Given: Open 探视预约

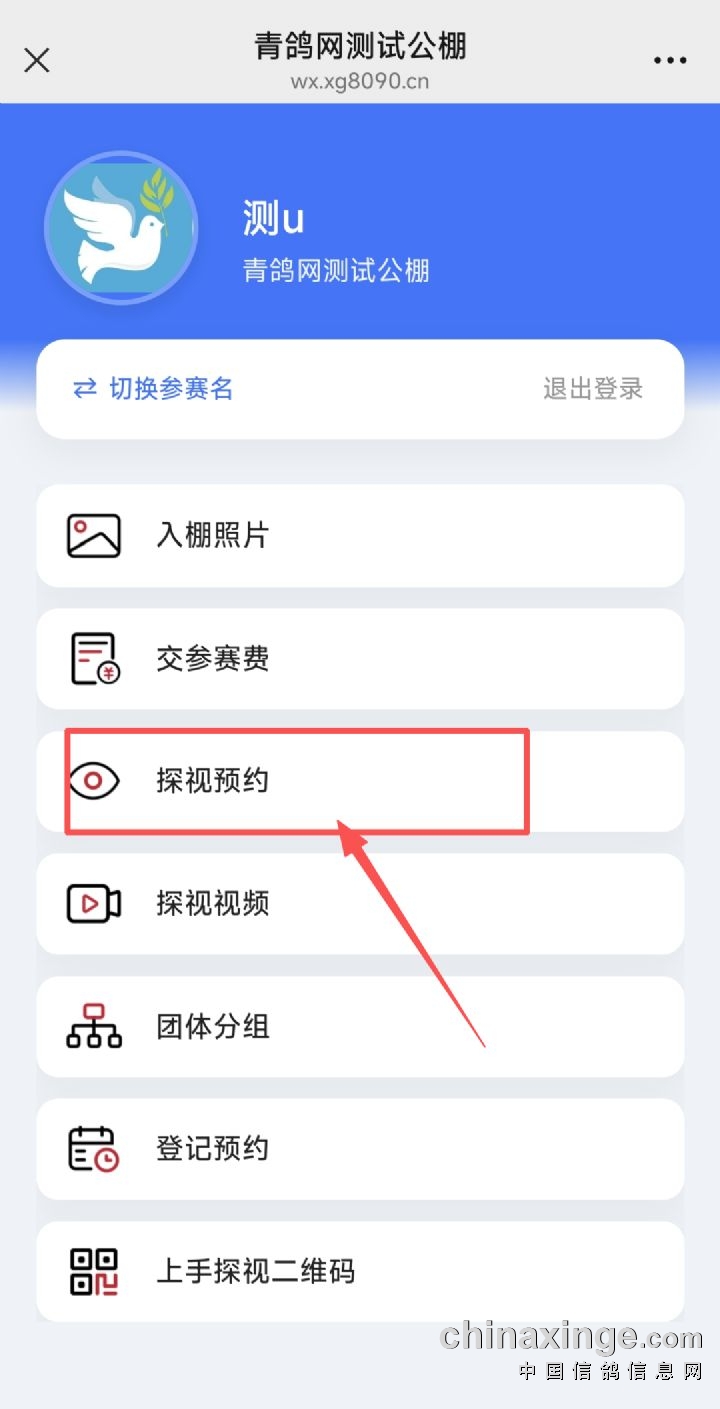Looking at the screenshot, I should [360, 781].
